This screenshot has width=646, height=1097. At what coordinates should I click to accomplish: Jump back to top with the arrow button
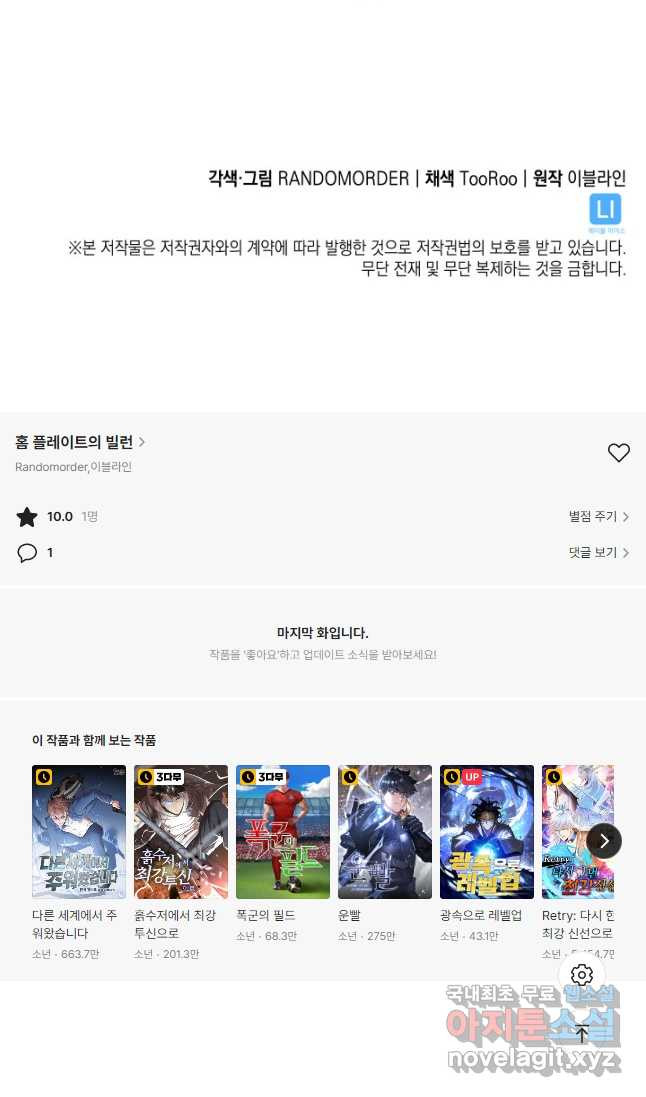582,1034
